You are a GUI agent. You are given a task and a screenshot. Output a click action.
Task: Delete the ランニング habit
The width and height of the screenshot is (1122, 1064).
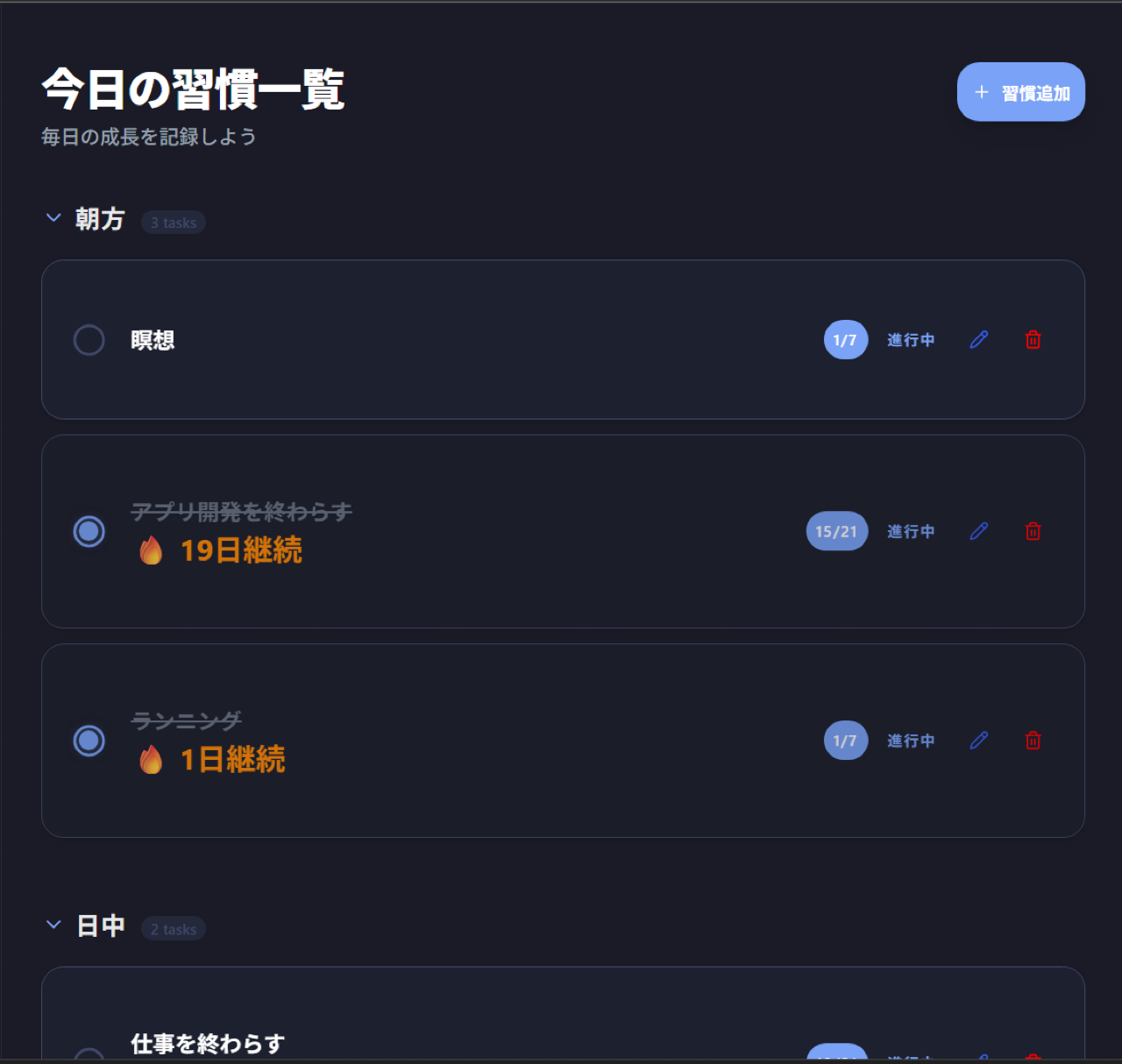(x=1033, y=741)
